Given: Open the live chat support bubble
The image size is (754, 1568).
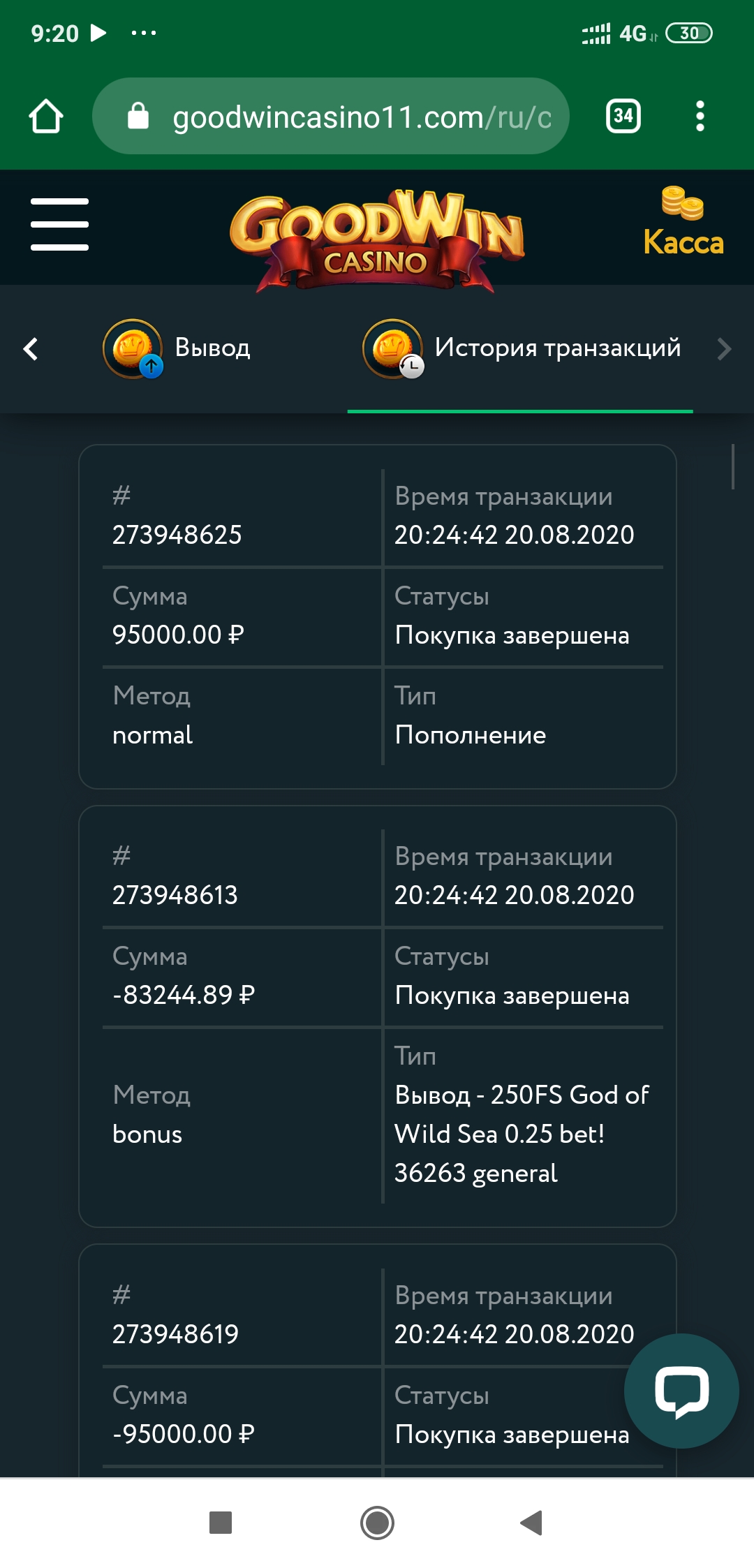Looking at the screenshot, I should point(681,1391).
